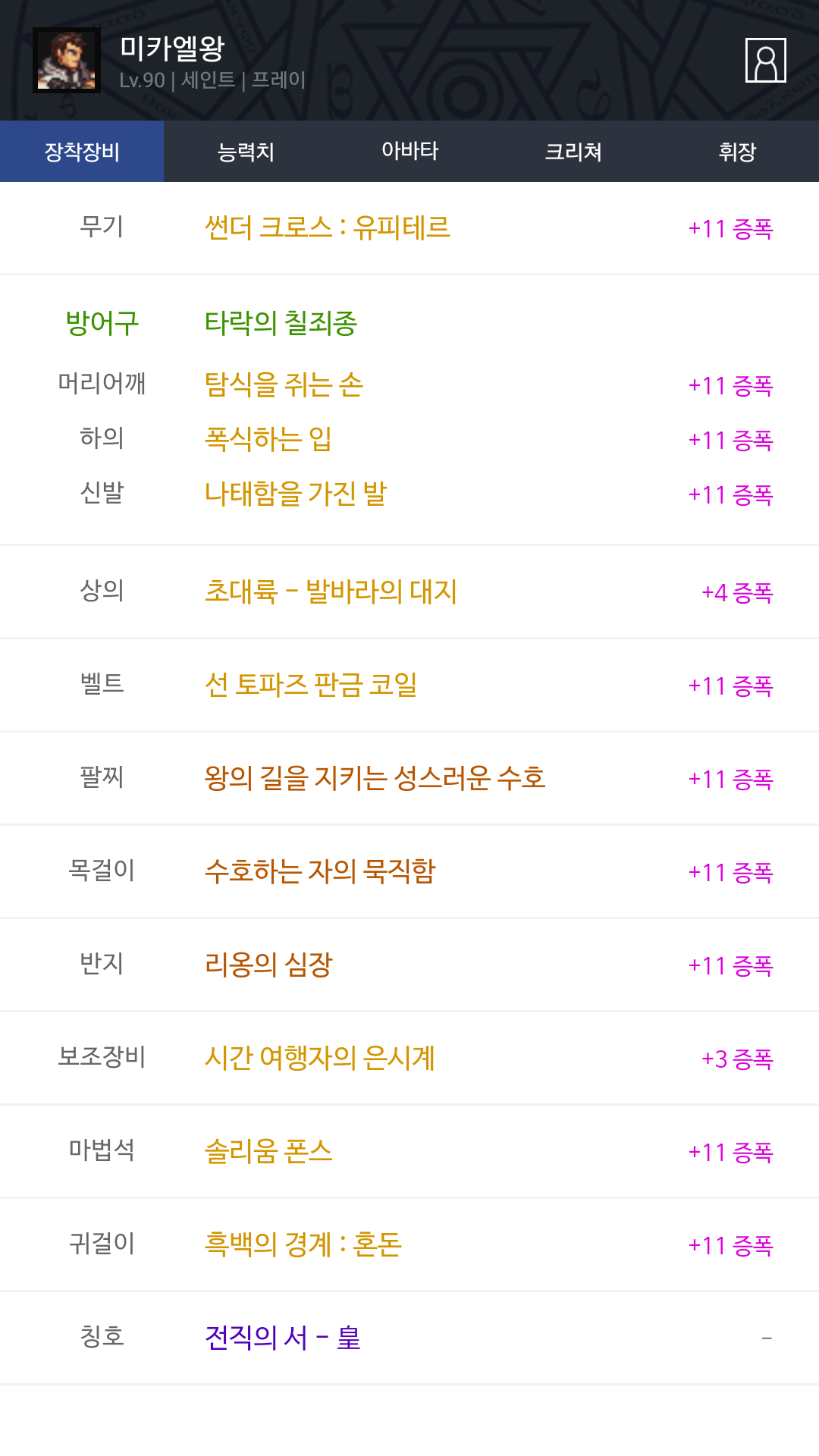
Task: Open the profile icon in the header
Action: 765,60
